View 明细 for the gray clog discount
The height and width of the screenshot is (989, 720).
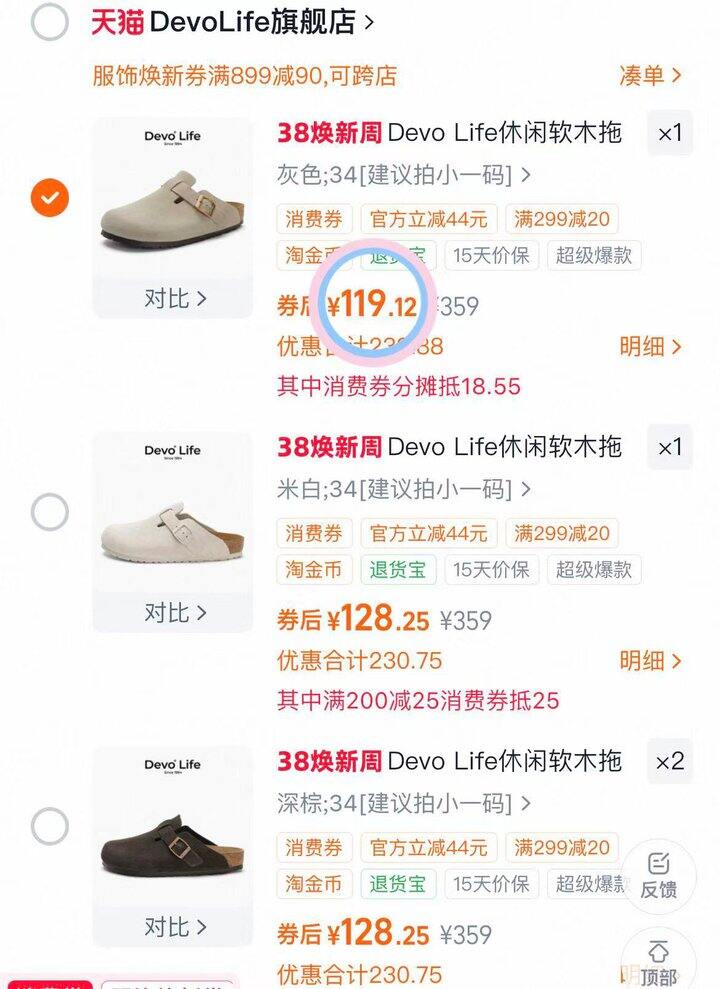click(x=649, y=347)
